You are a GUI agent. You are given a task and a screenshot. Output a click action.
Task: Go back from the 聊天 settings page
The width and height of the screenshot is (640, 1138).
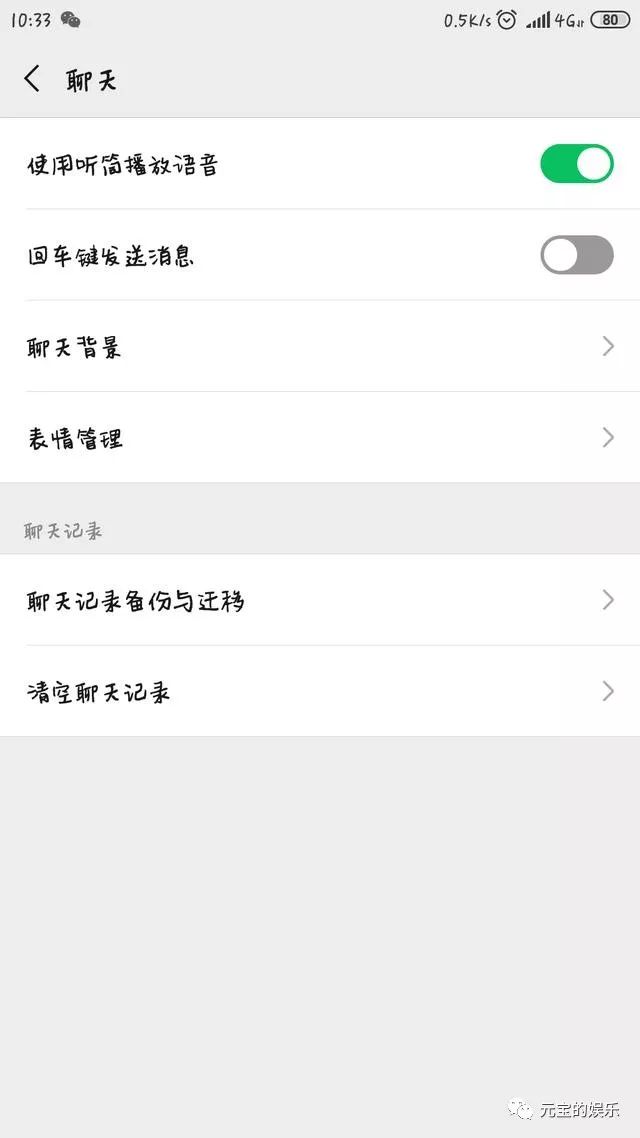(x=33, y=79)
